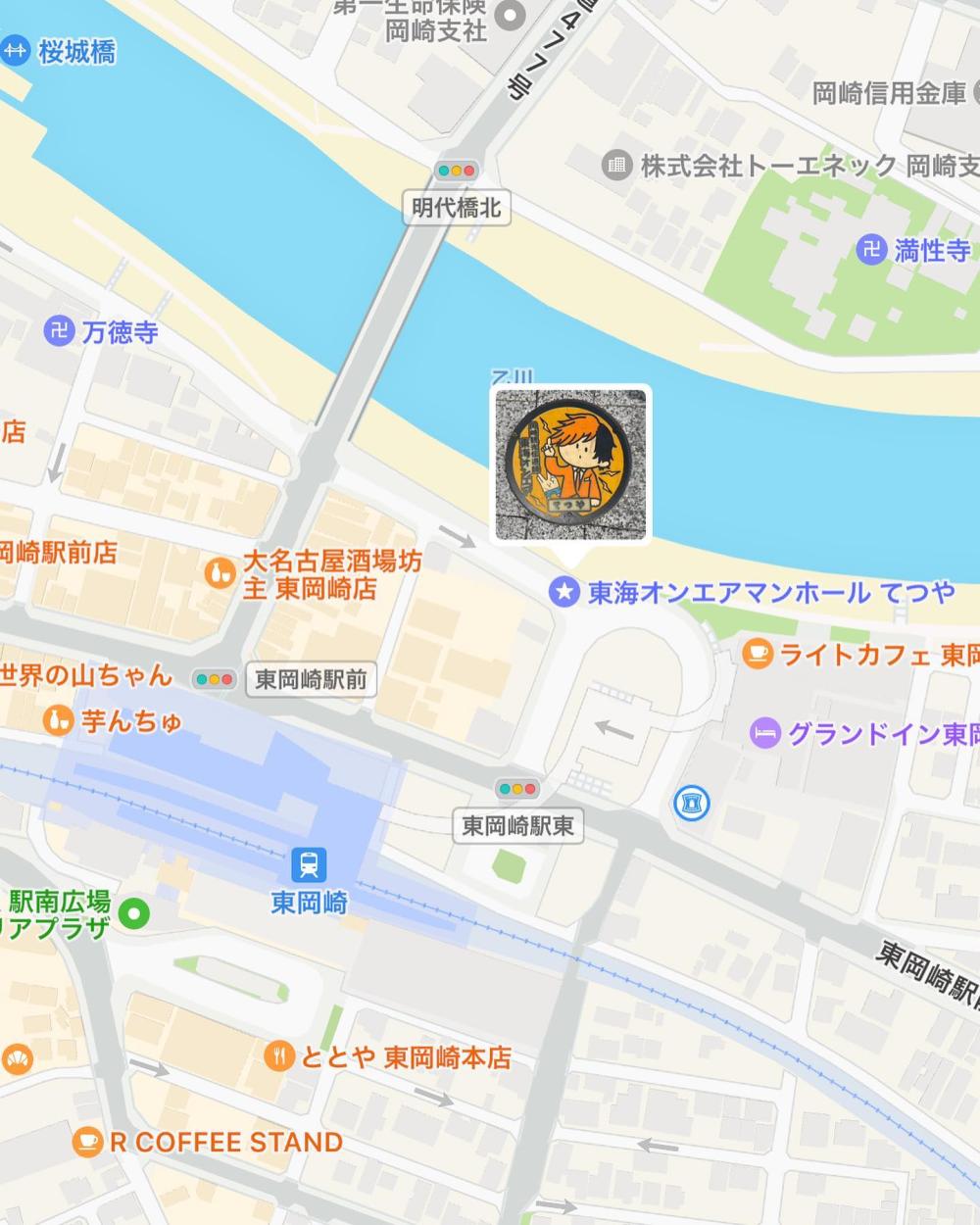
Task: Select the 芋んちゅ bar marker
Action: tap(59, 720)
